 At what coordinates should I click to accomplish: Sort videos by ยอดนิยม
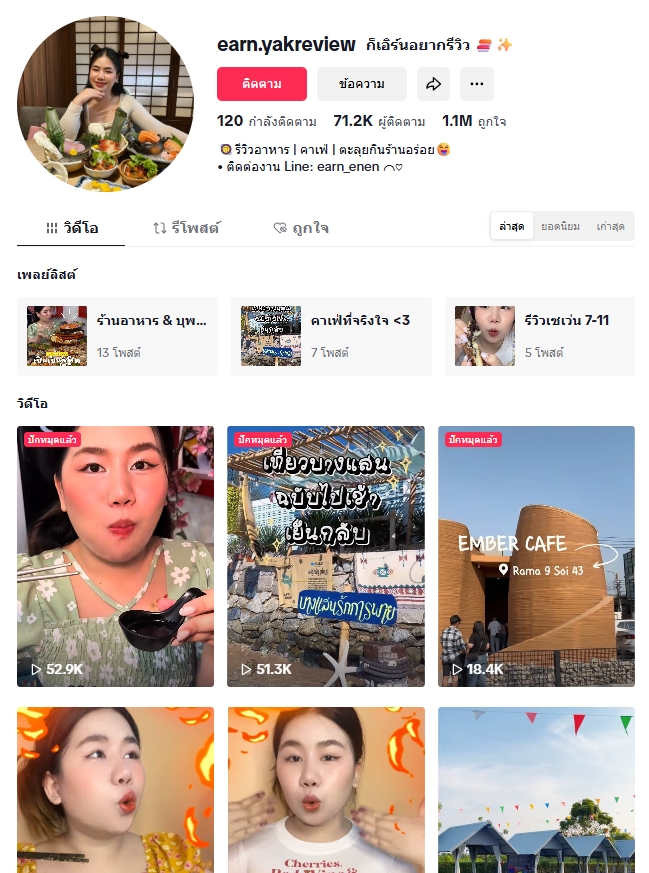[560, 226]
